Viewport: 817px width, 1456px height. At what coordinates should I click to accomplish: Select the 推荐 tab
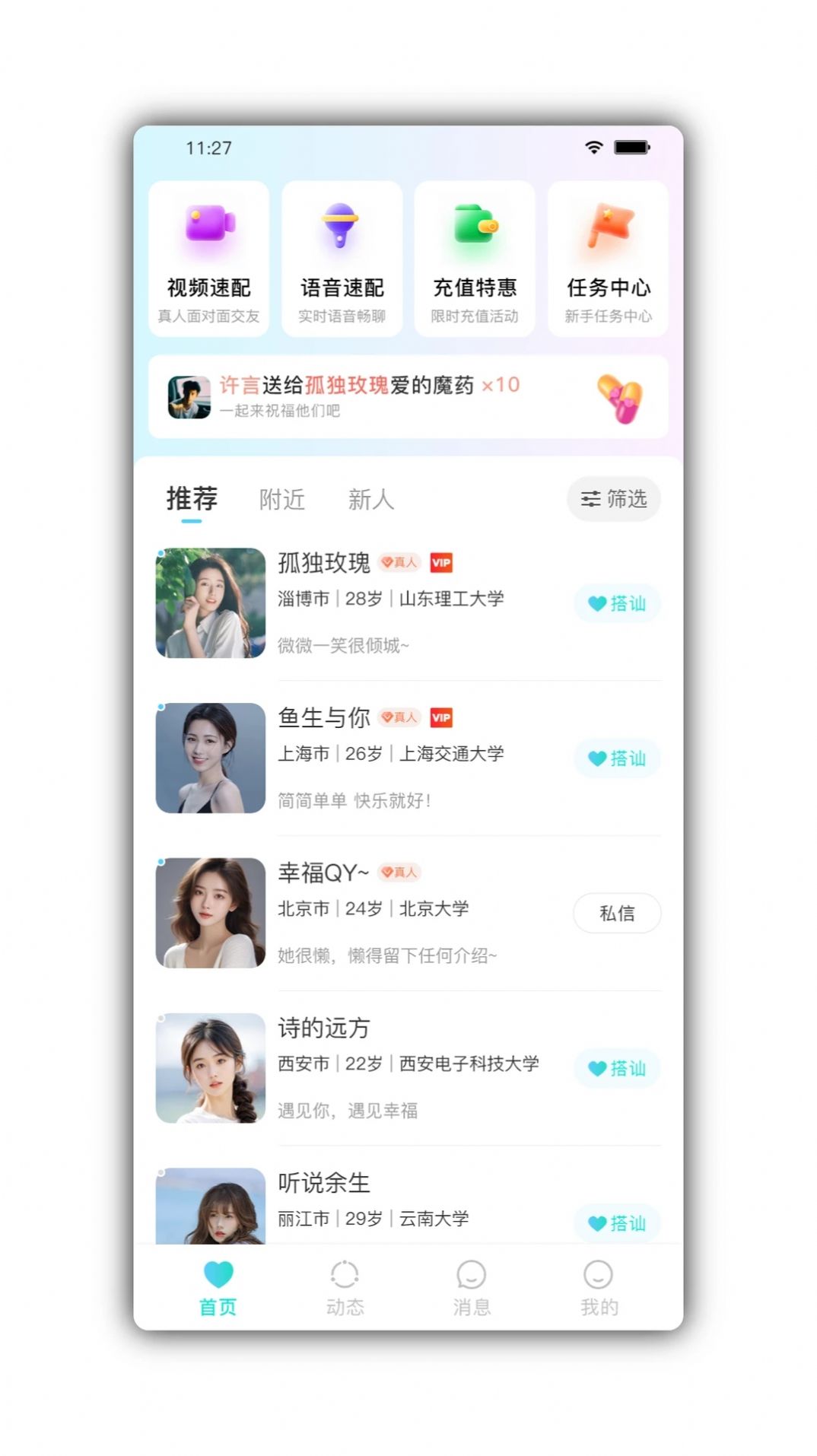coord(192,500)
